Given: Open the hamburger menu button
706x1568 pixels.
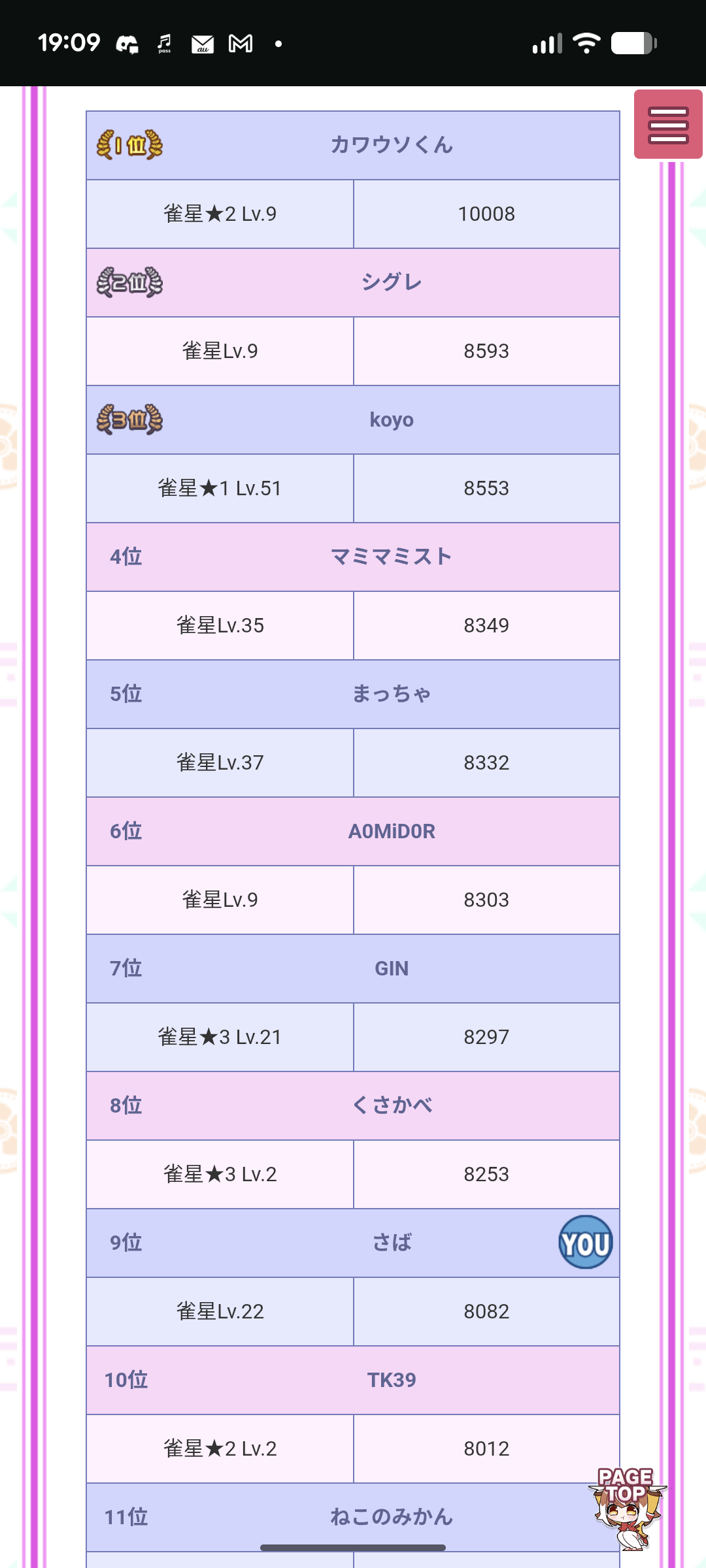Looking at the screenshot, I should pos(668,124).
